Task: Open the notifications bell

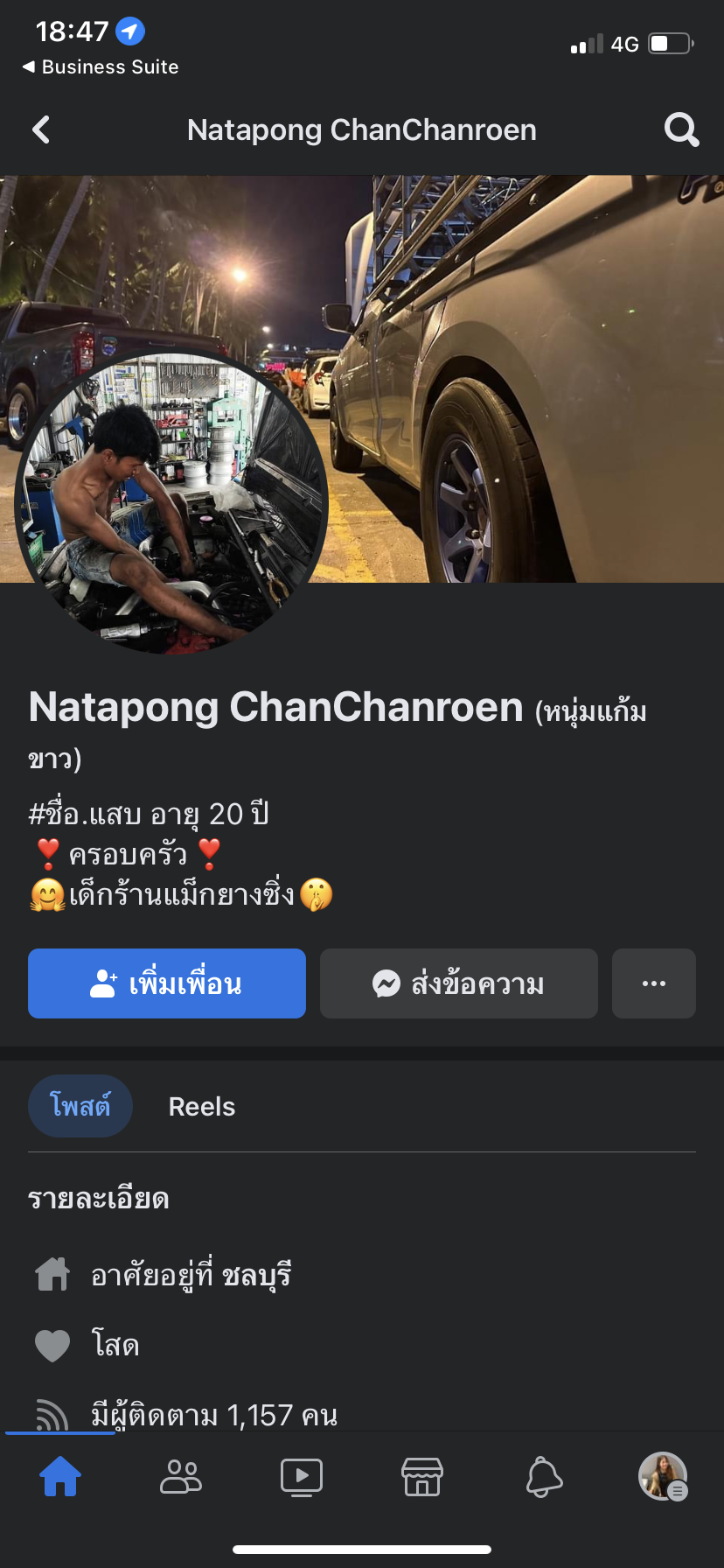Action: tap(543, 1477)
